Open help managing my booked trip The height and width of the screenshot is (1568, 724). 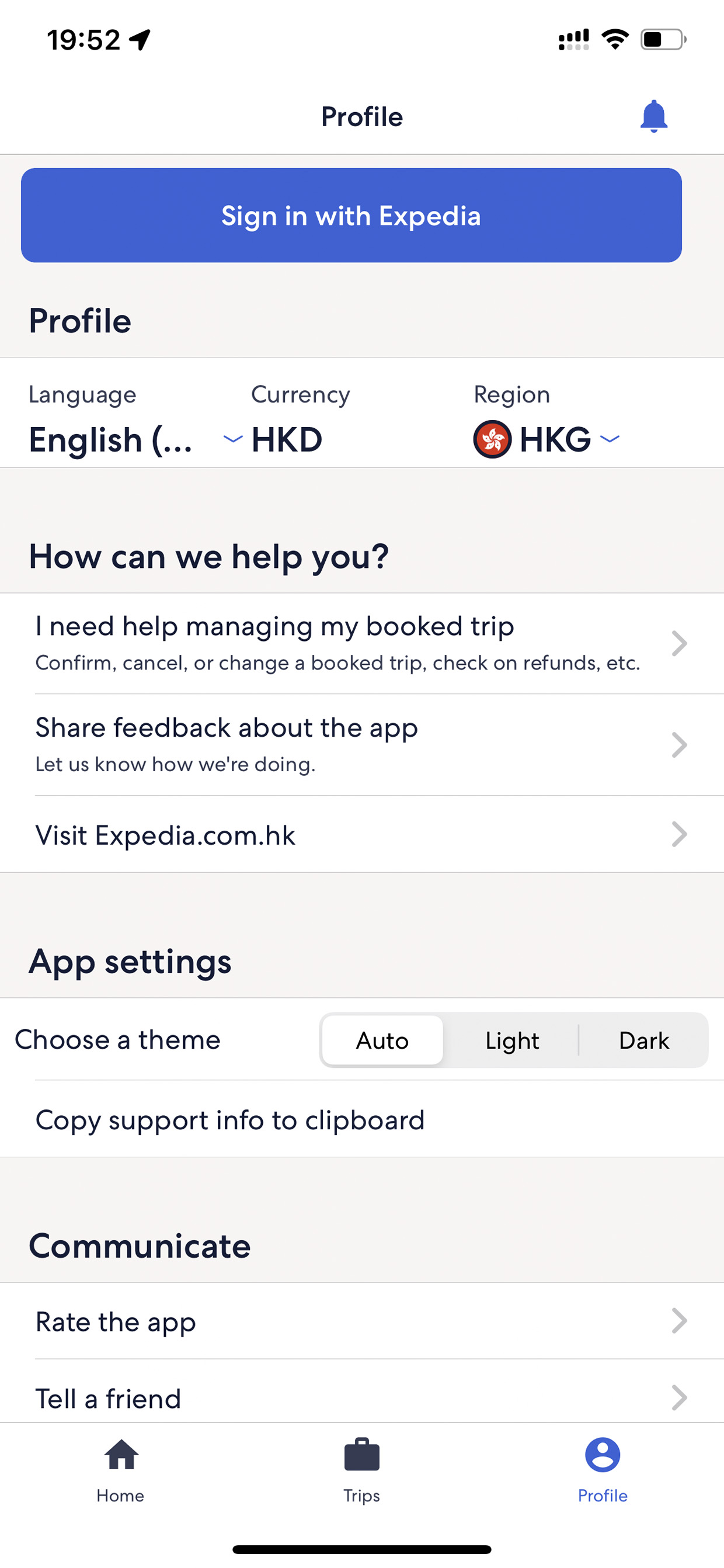[x=362, y=643]
